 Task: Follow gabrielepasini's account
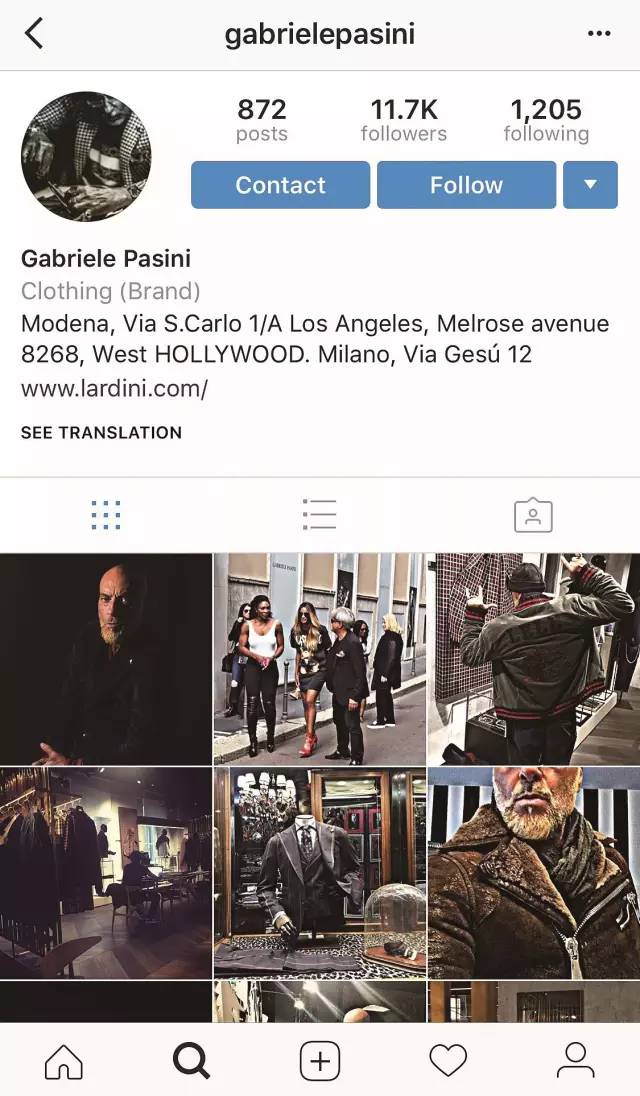click(x=466, y=185)
